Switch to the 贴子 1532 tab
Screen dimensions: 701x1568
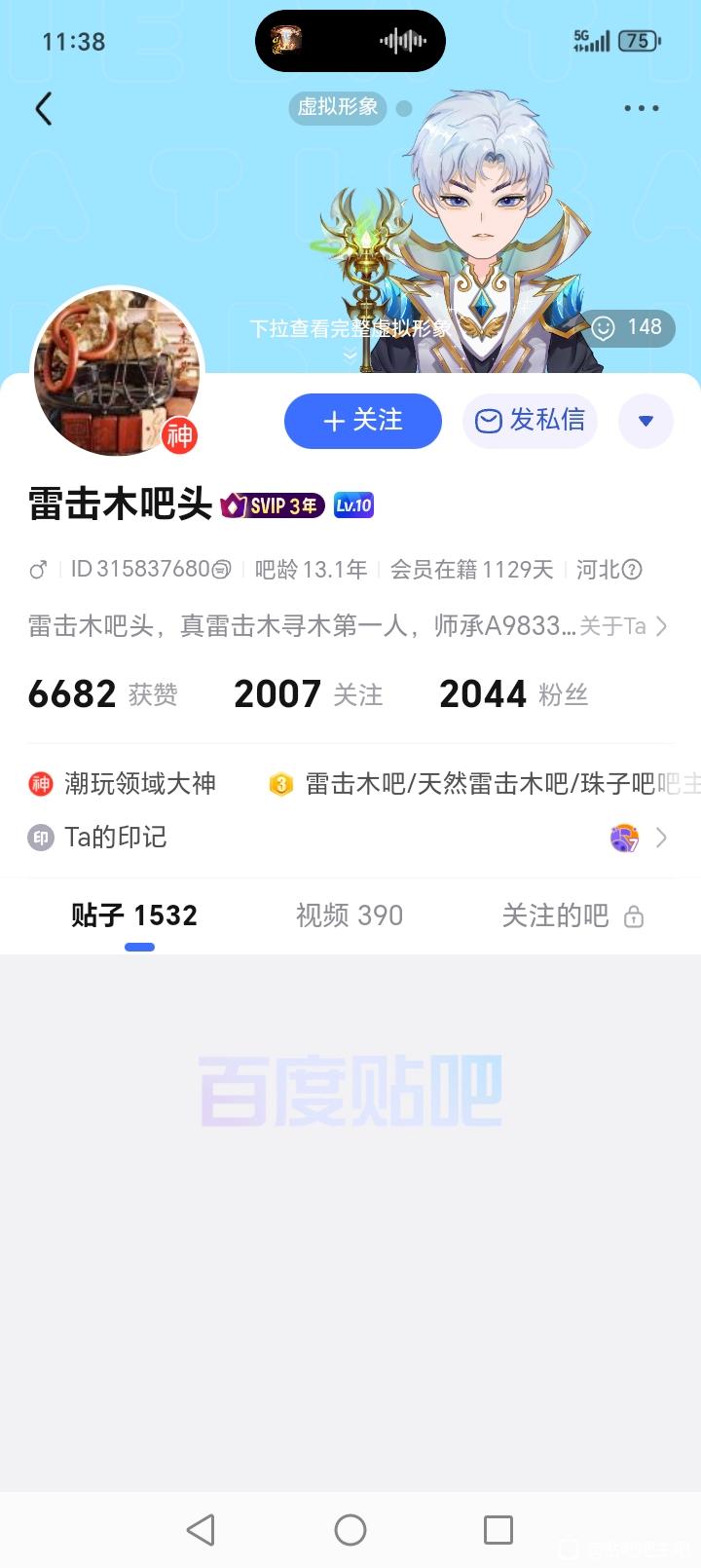point(134,915)
